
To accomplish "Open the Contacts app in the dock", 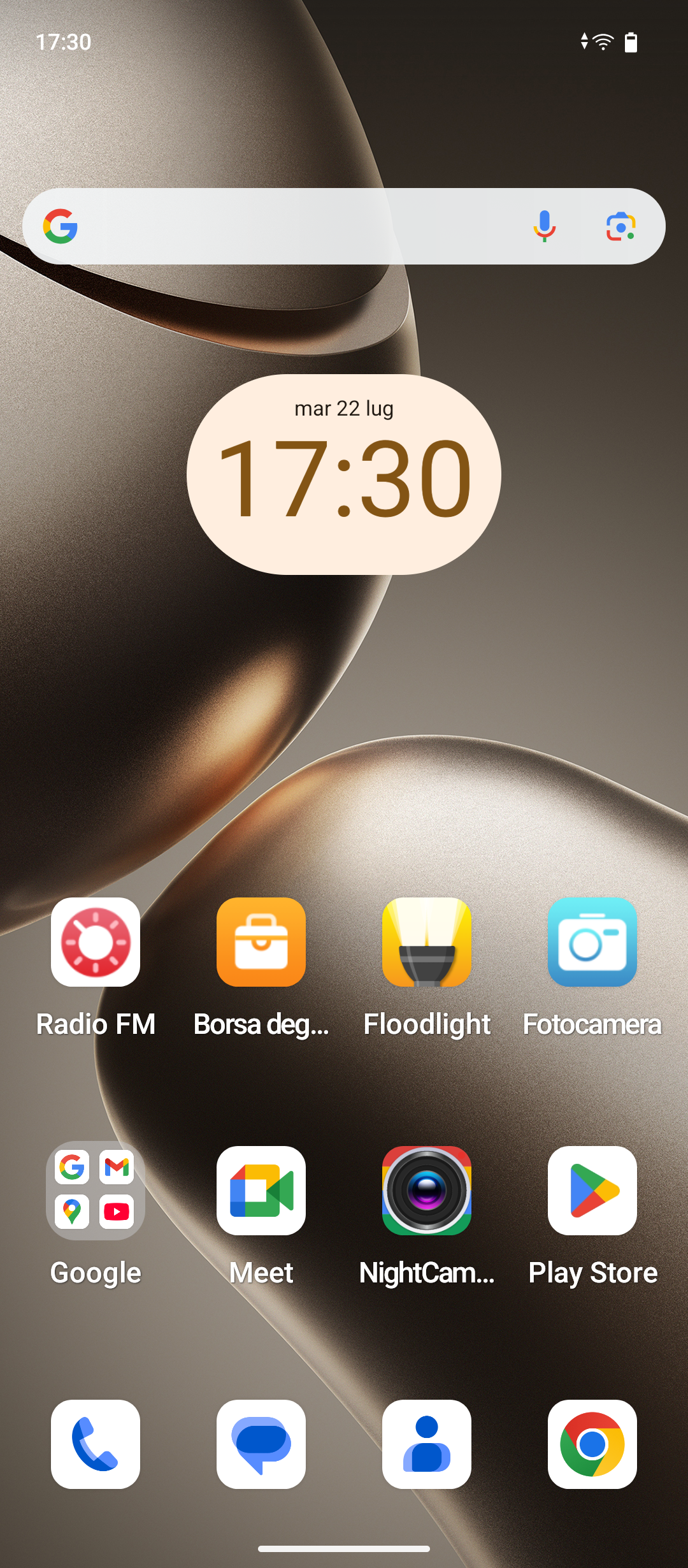I will click(x=427, y=1444).
